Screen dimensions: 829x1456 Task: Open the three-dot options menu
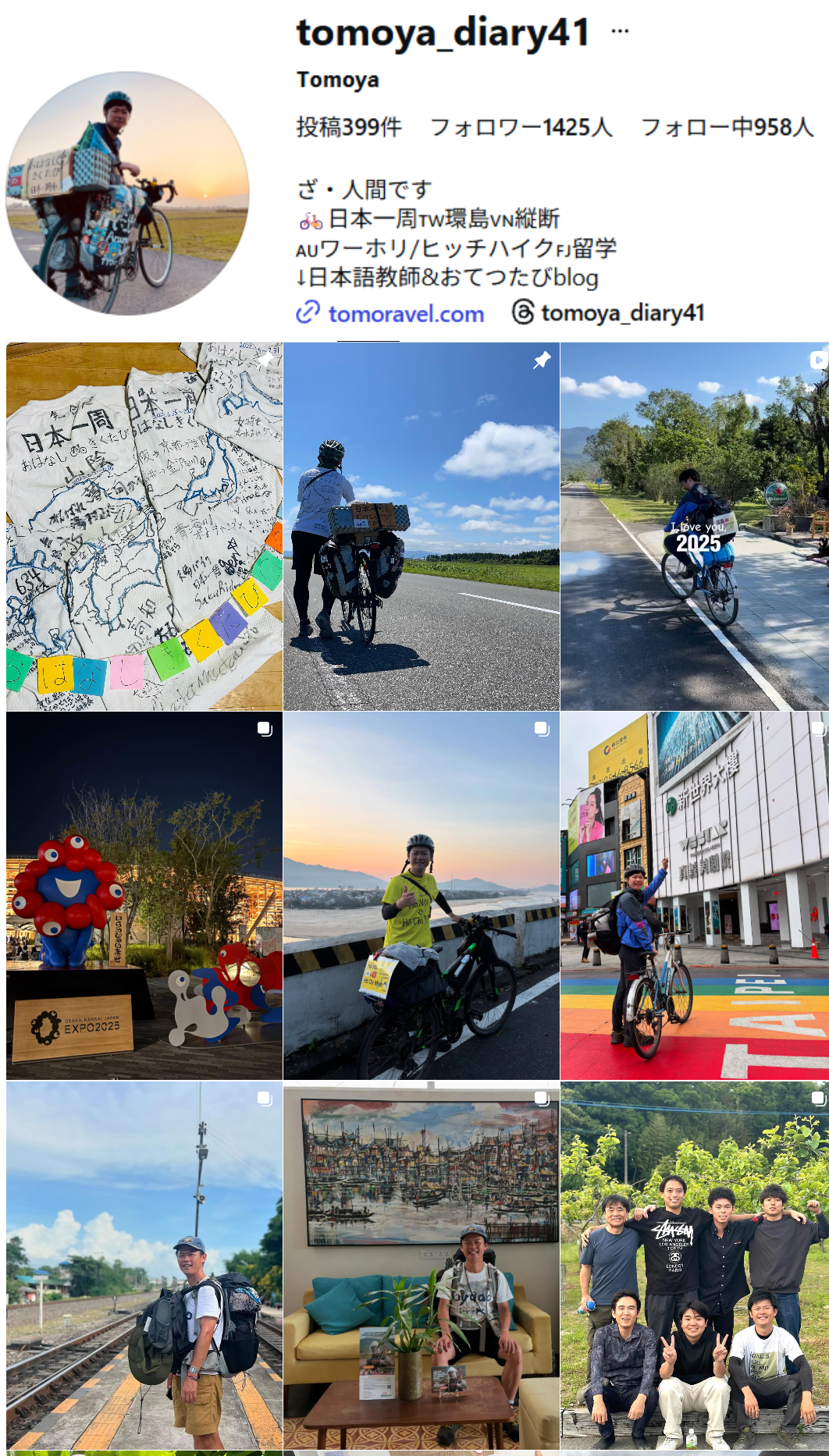click(620, 31)
